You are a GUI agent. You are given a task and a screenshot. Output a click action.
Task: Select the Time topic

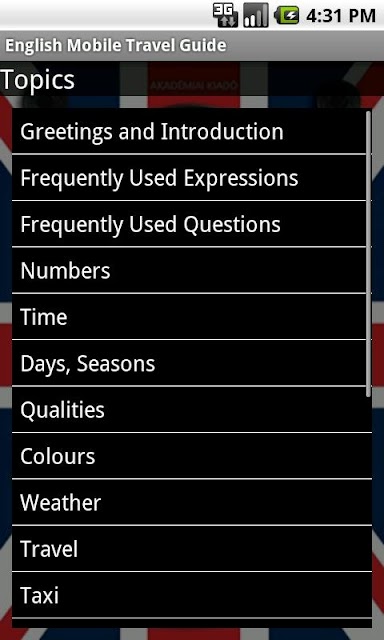point(192,317)
